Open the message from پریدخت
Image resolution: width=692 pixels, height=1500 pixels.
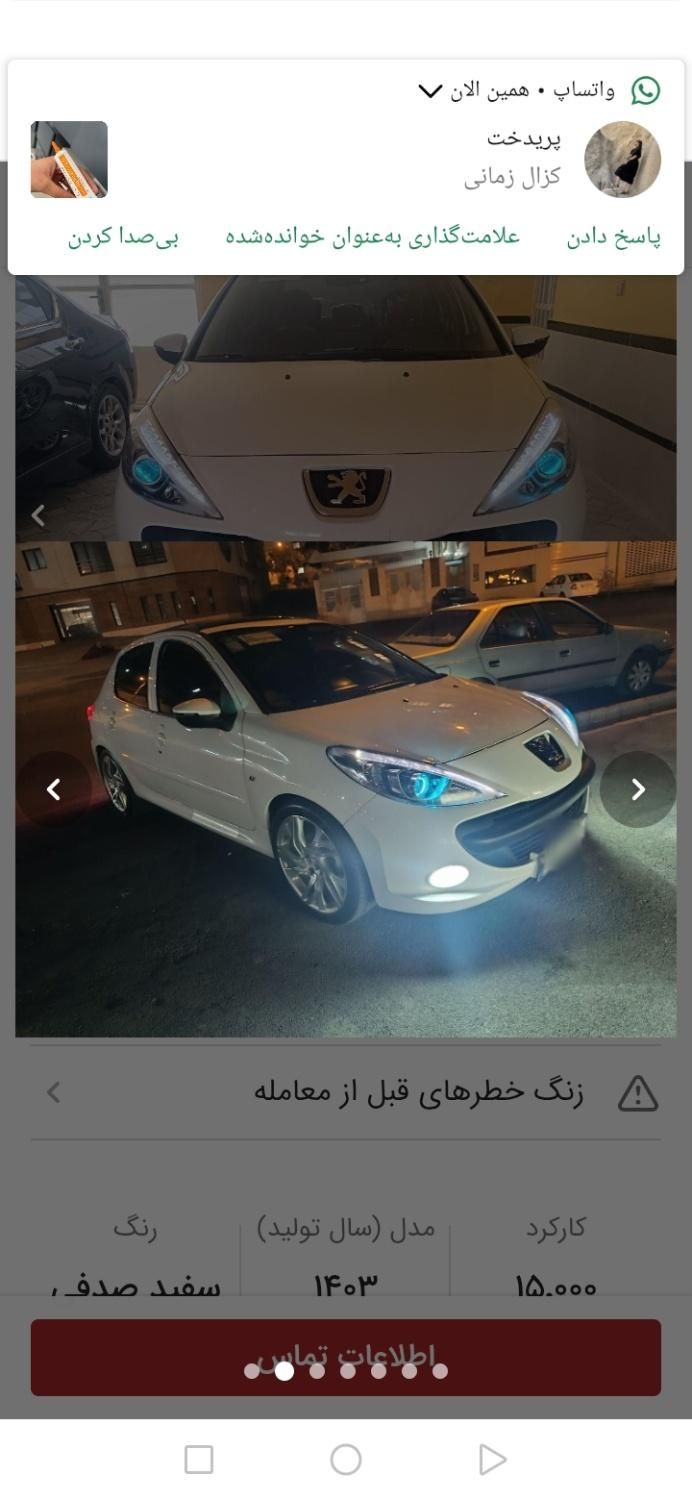[400, 157]
